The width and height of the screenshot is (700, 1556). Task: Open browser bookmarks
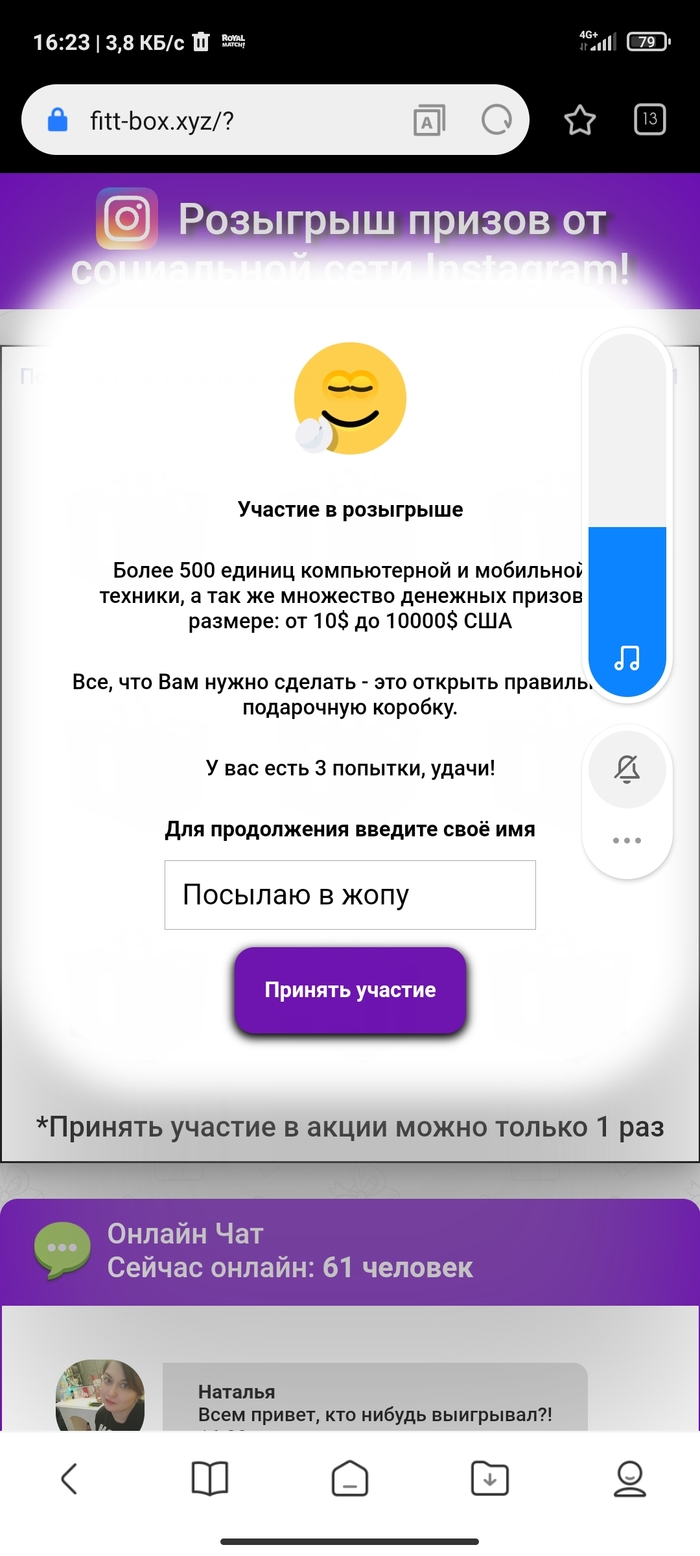pyautogui.click(x=210, y=1478)
